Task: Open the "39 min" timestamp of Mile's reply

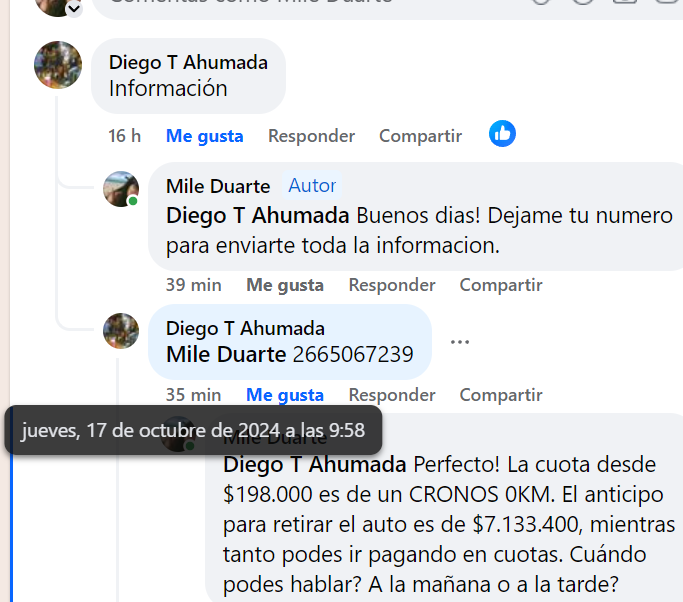Action: point(193,285)
